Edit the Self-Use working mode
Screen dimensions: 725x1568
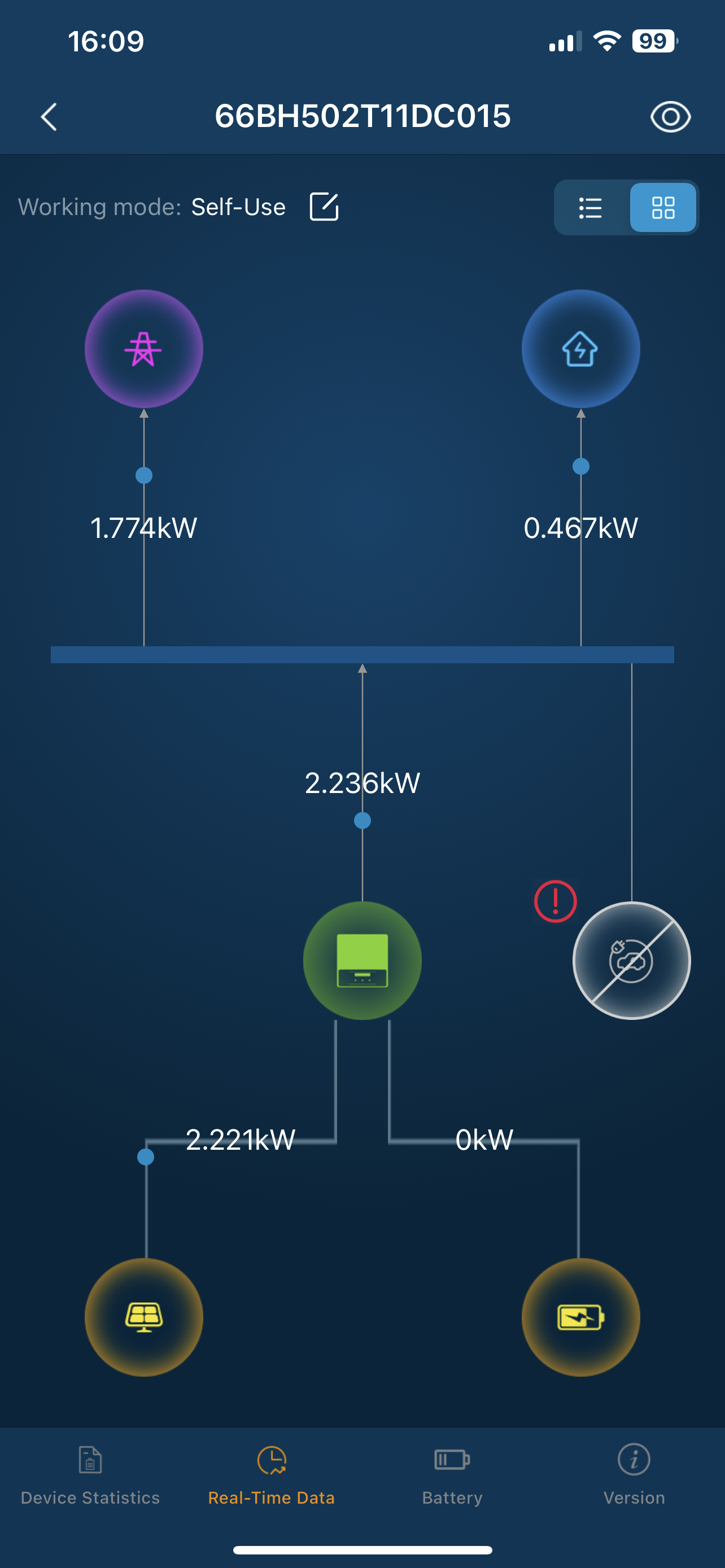324,207
